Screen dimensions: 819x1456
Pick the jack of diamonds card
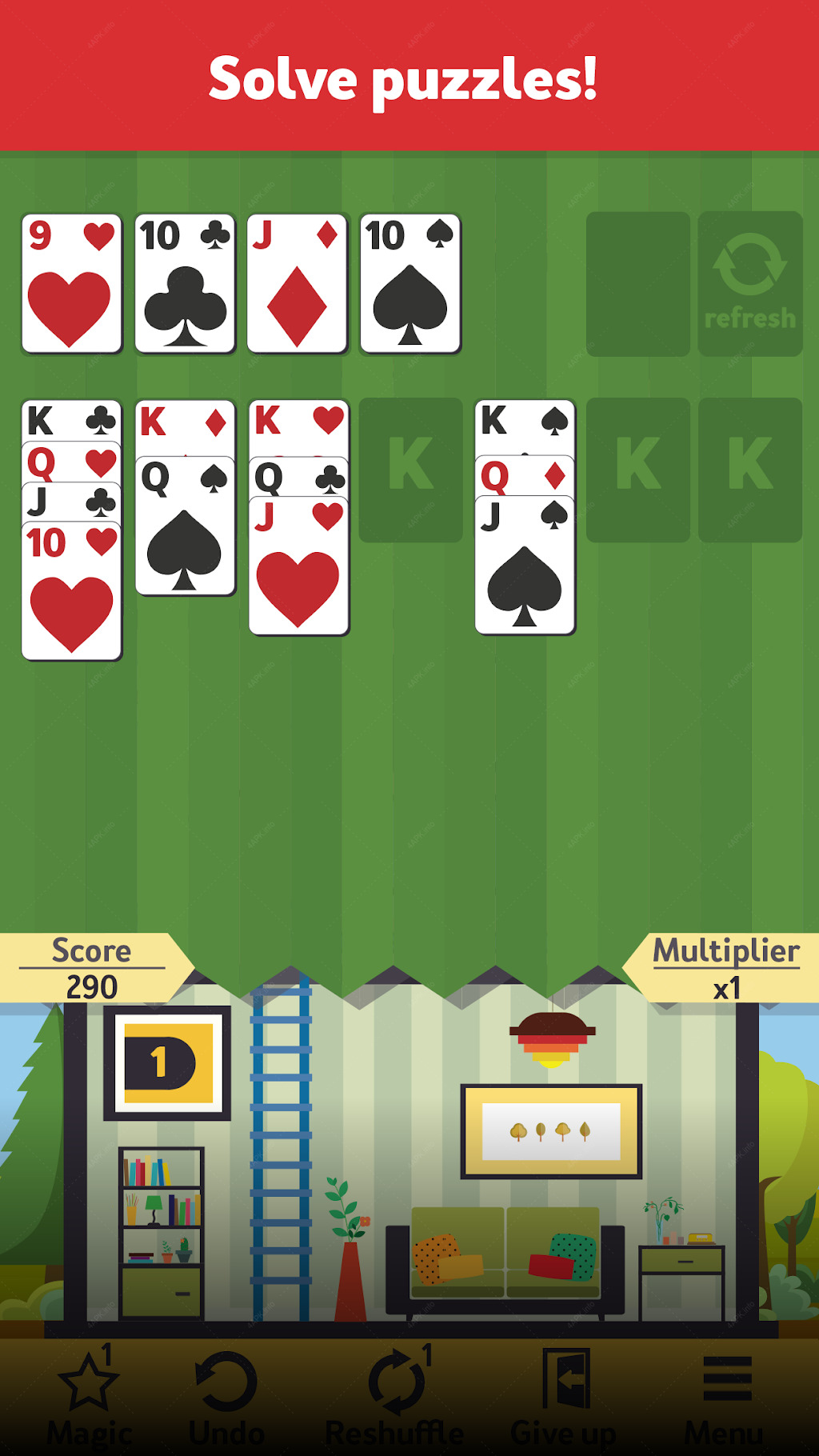coord(298,284)
